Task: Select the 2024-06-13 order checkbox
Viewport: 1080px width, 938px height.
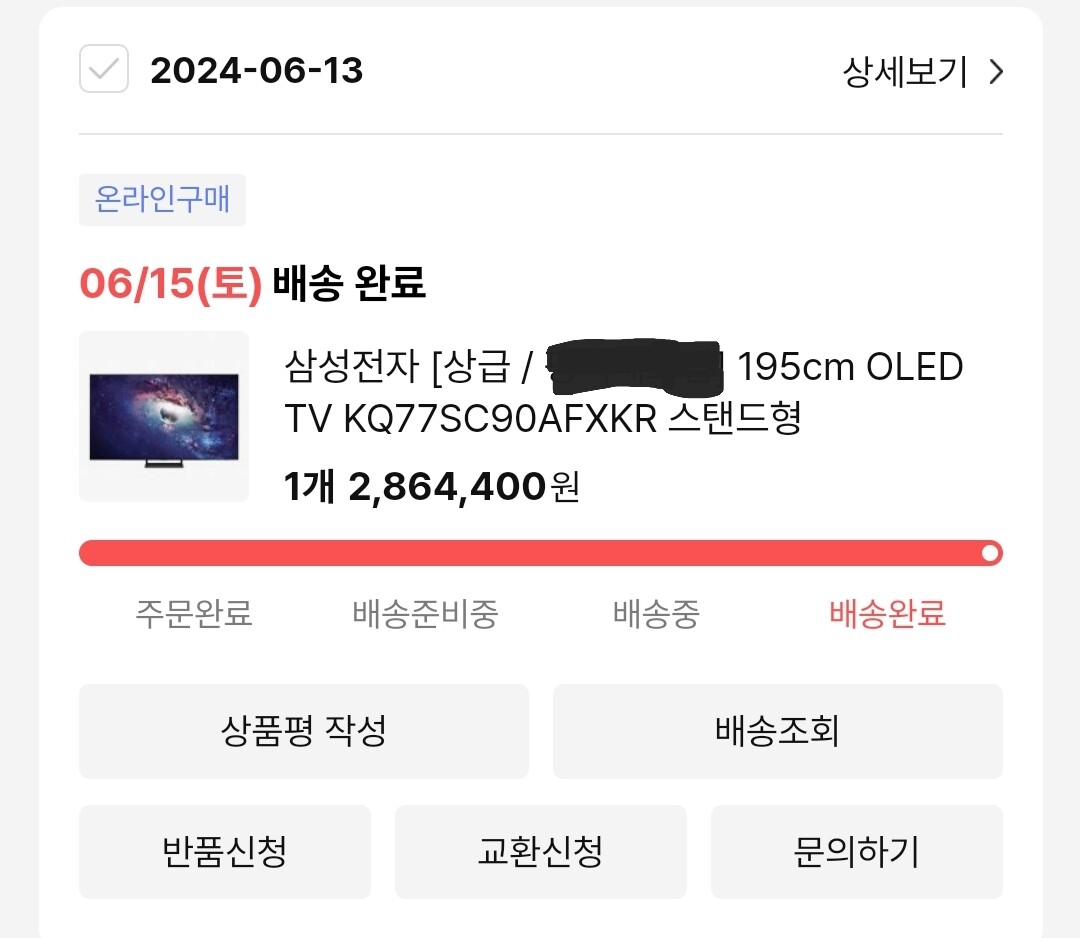Action: [x=104, y=70]
